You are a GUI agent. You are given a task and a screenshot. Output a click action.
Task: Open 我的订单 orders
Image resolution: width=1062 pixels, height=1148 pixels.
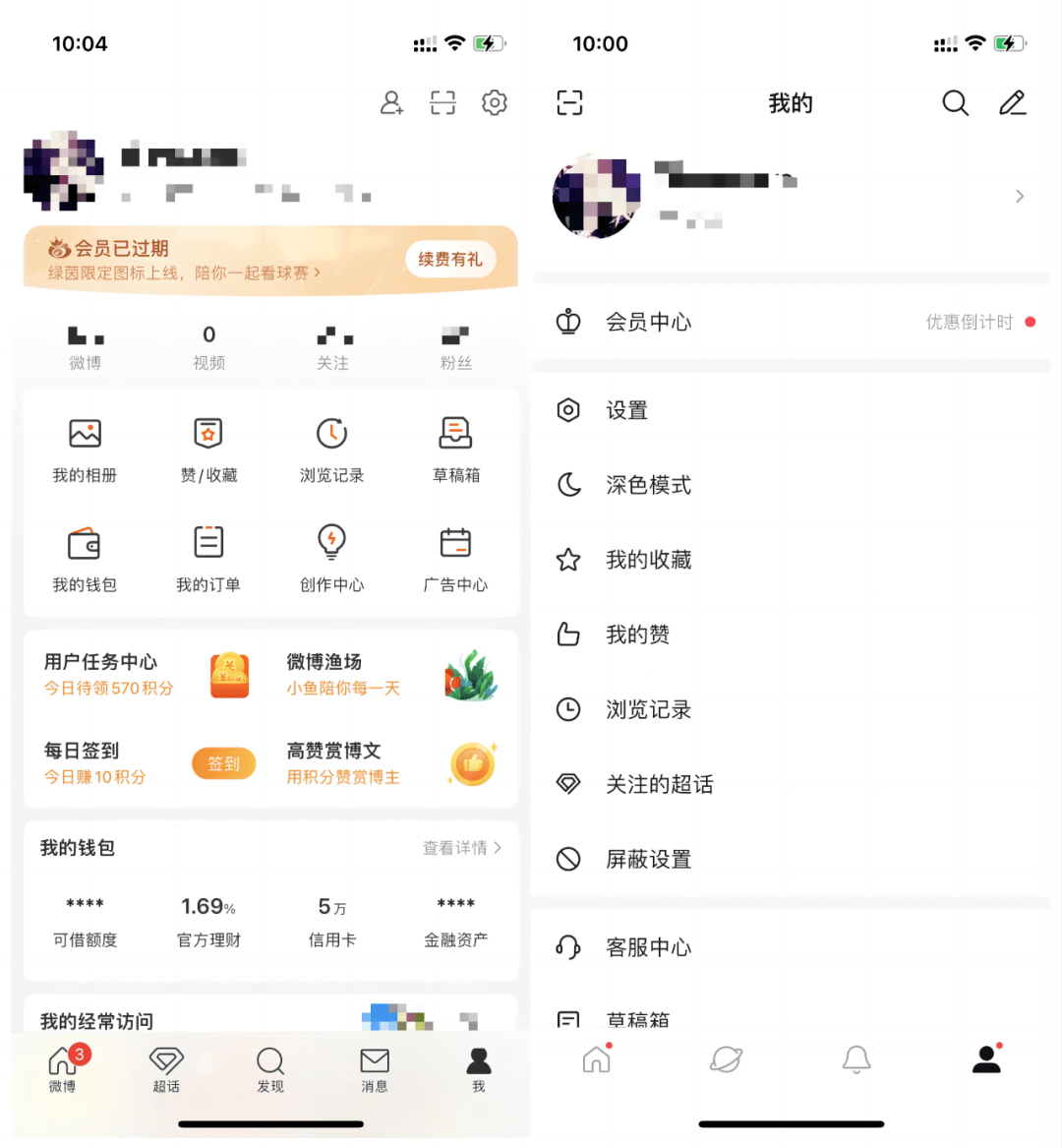point(208,559)
